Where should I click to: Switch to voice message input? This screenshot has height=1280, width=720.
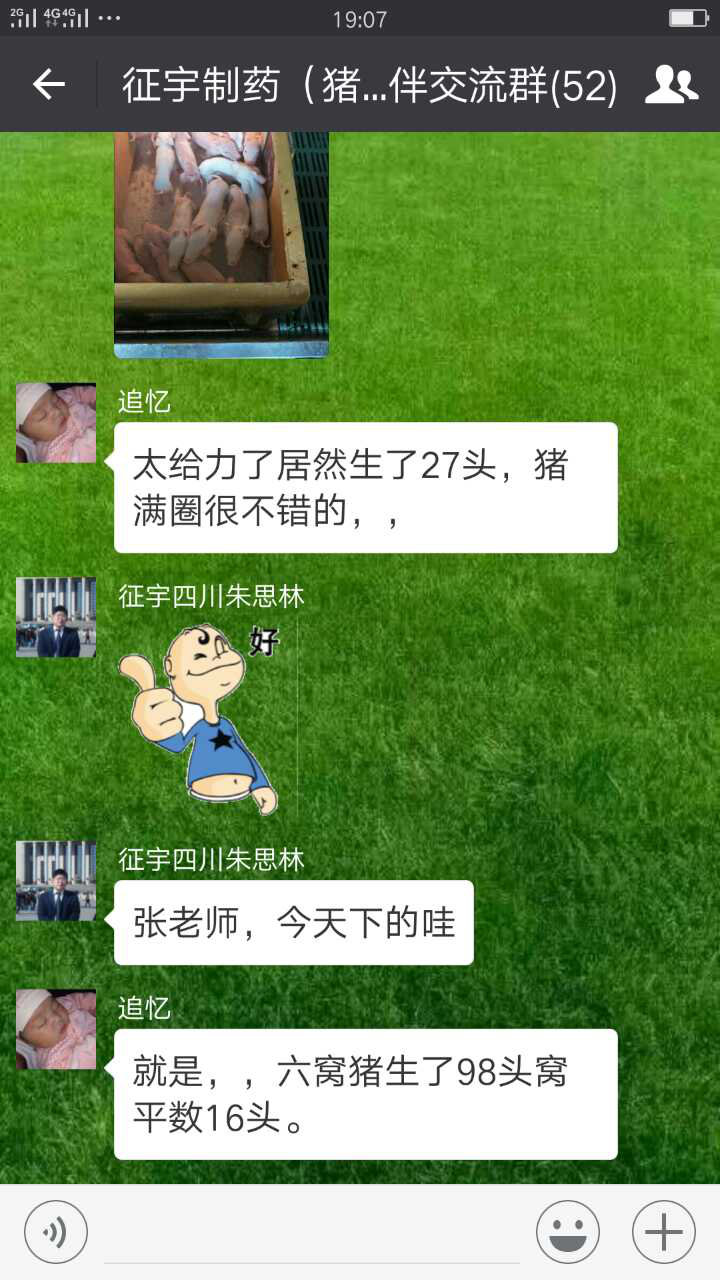click(x=56, y=1231)
